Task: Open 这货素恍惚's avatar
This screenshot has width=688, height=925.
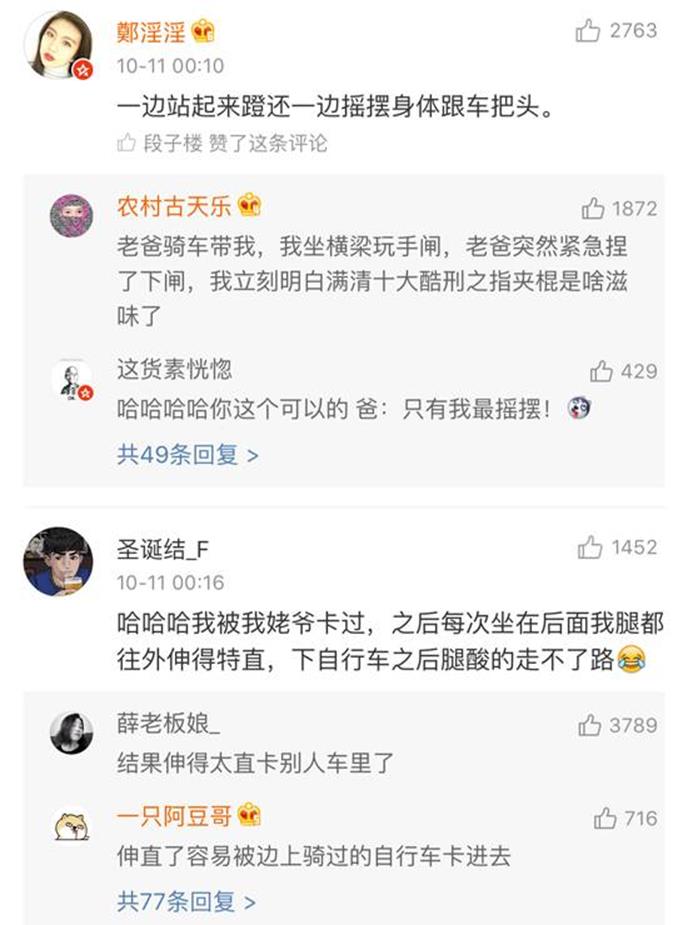Action: [71, 380]
